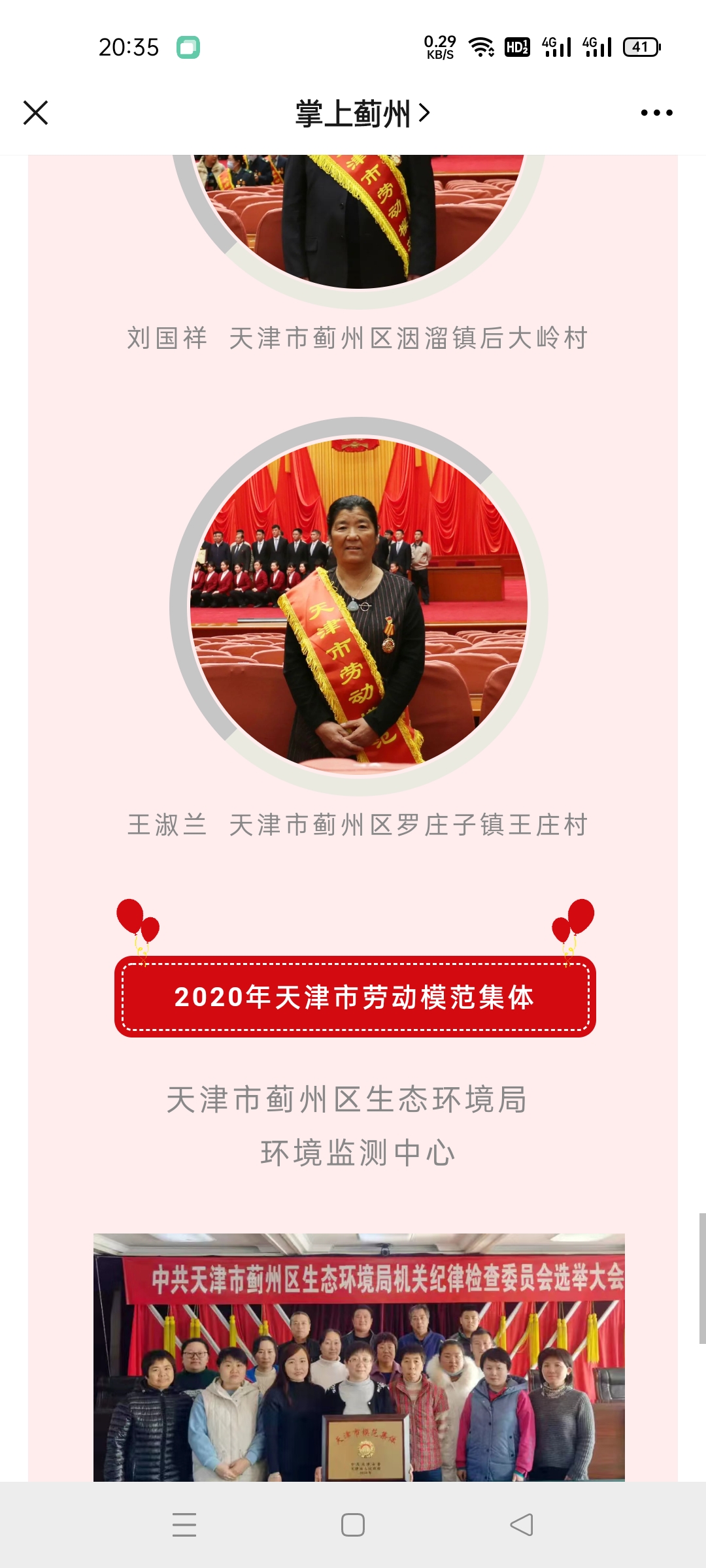Go to the home screen
Viewport: 706px width, 1568px height.
coord(353,1525)
